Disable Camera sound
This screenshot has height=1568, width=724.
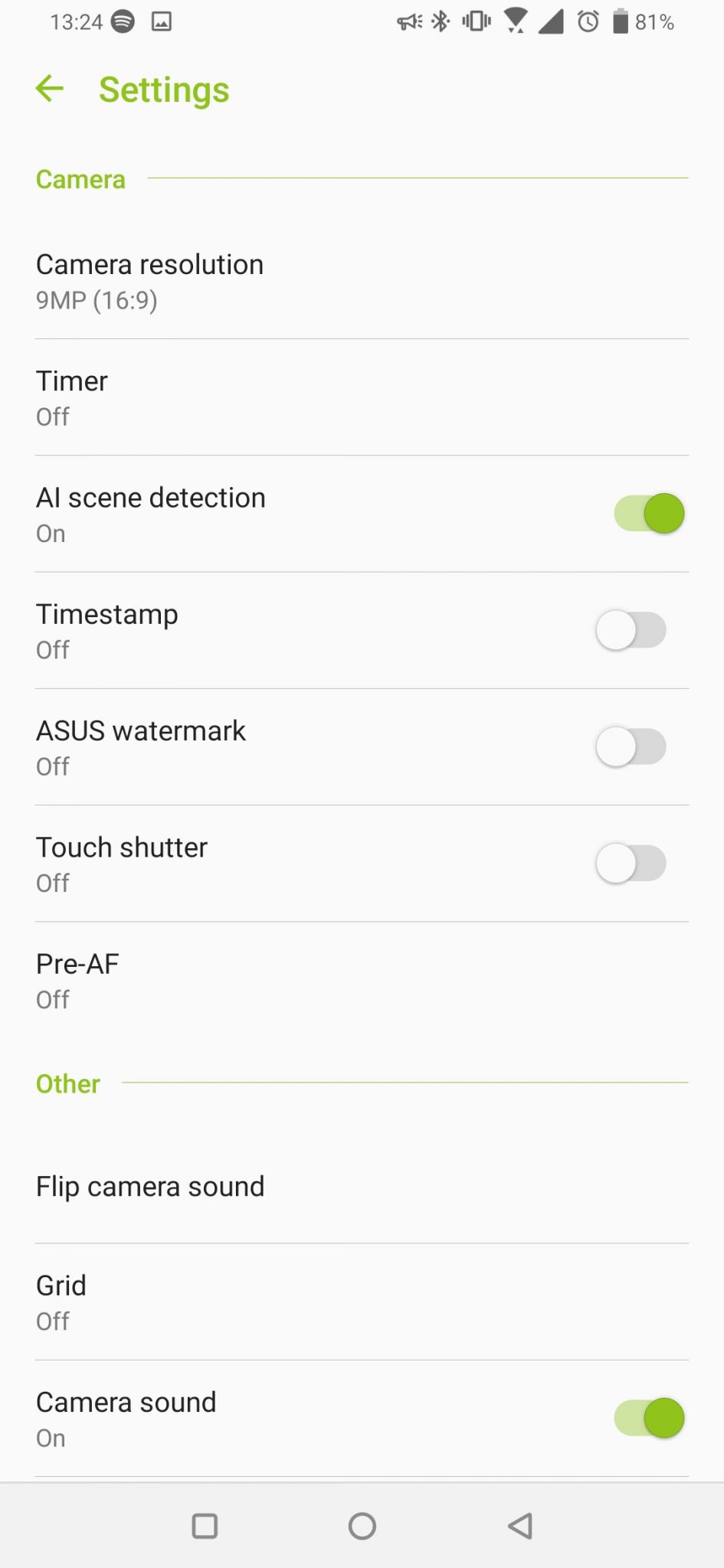[649, 1418]
